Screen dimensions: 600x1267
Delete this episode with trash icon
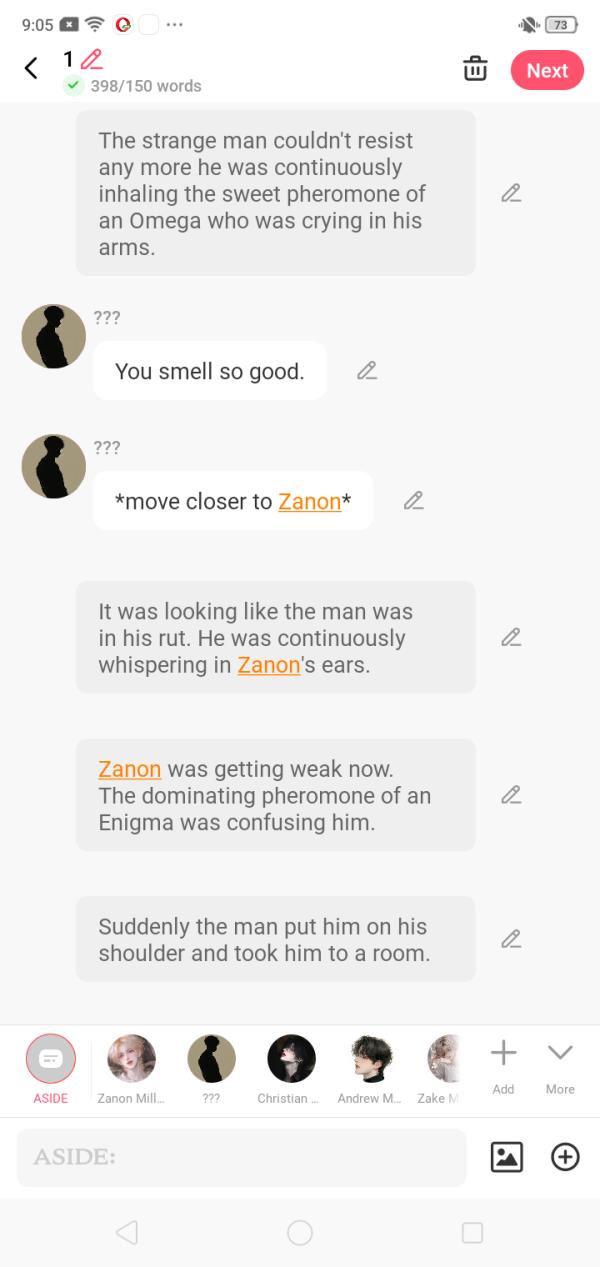click(475, 69)
